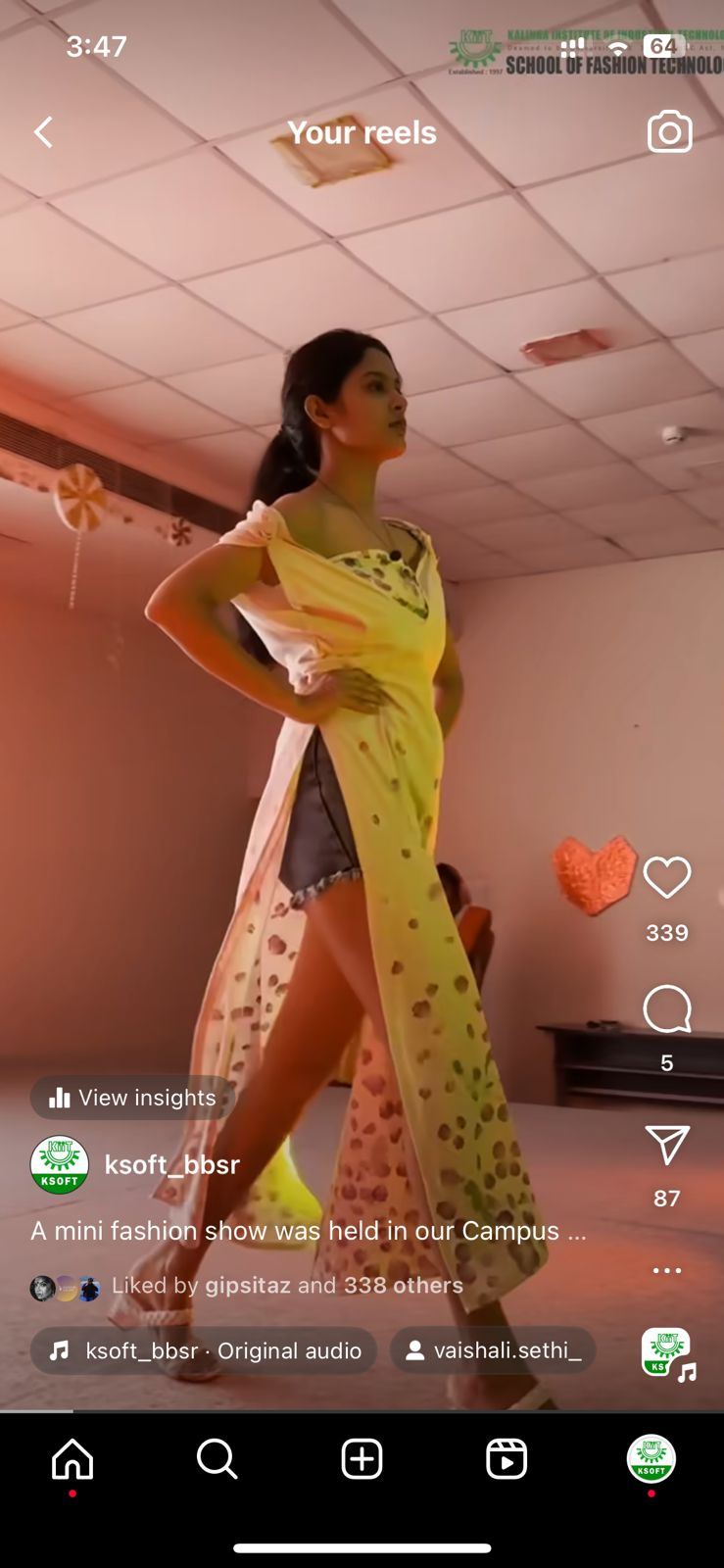
Task: Share this reel via the paper plane icon
Action: pos(667,1145)
